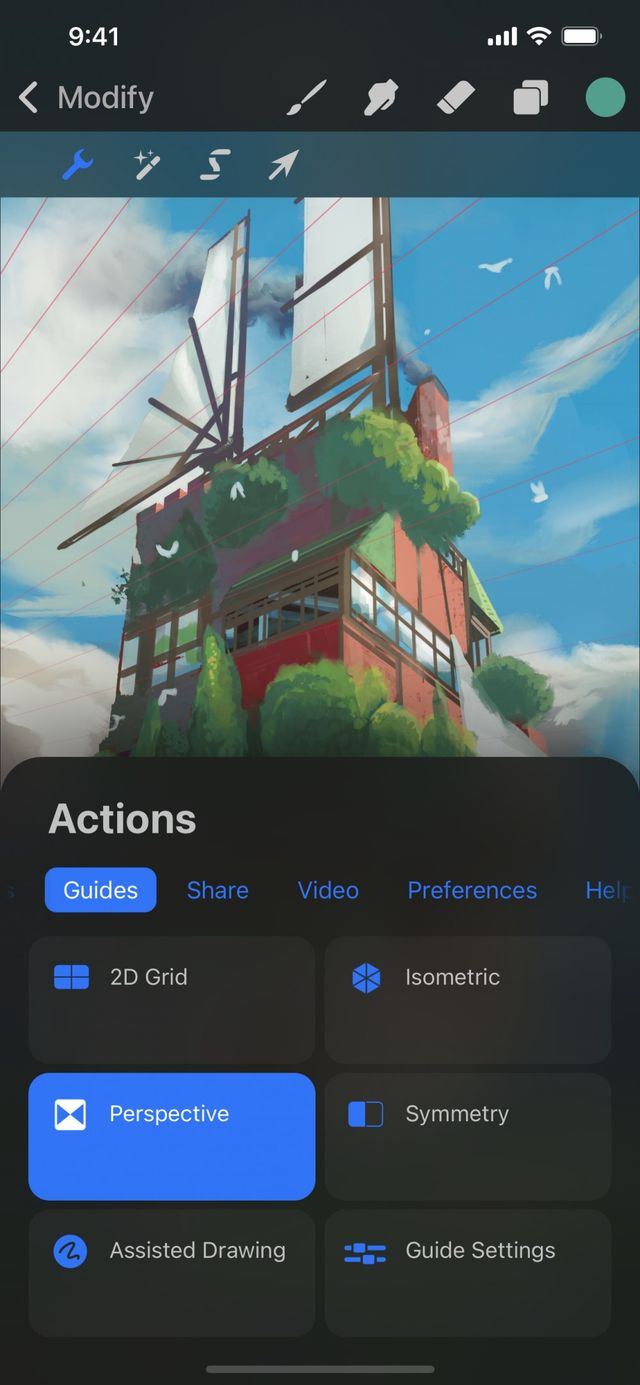Choose the Isometric guide
640x1385 pixels.
coord(468,999)
